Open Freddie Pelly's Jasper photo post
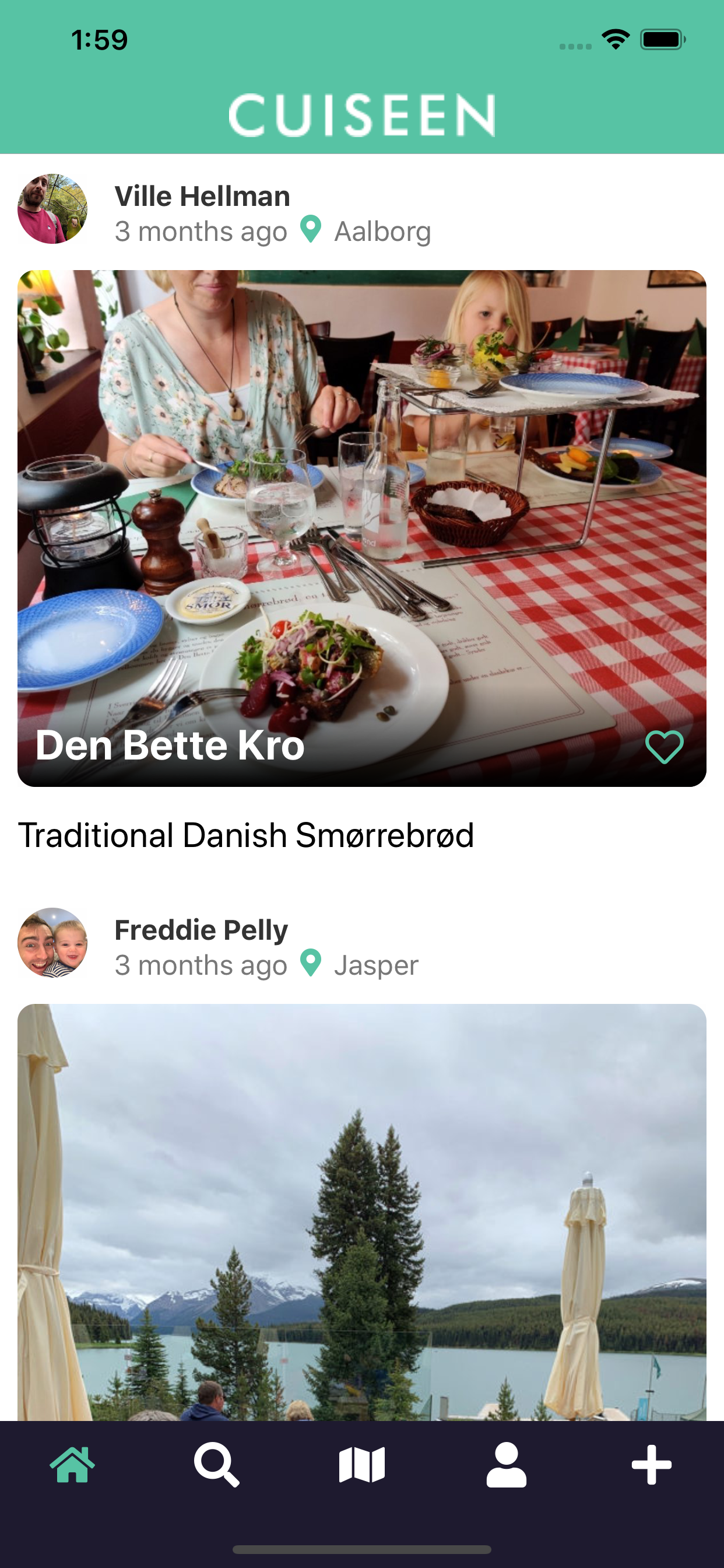This screenshot has width=724, height=1568. coord(361,1212)
